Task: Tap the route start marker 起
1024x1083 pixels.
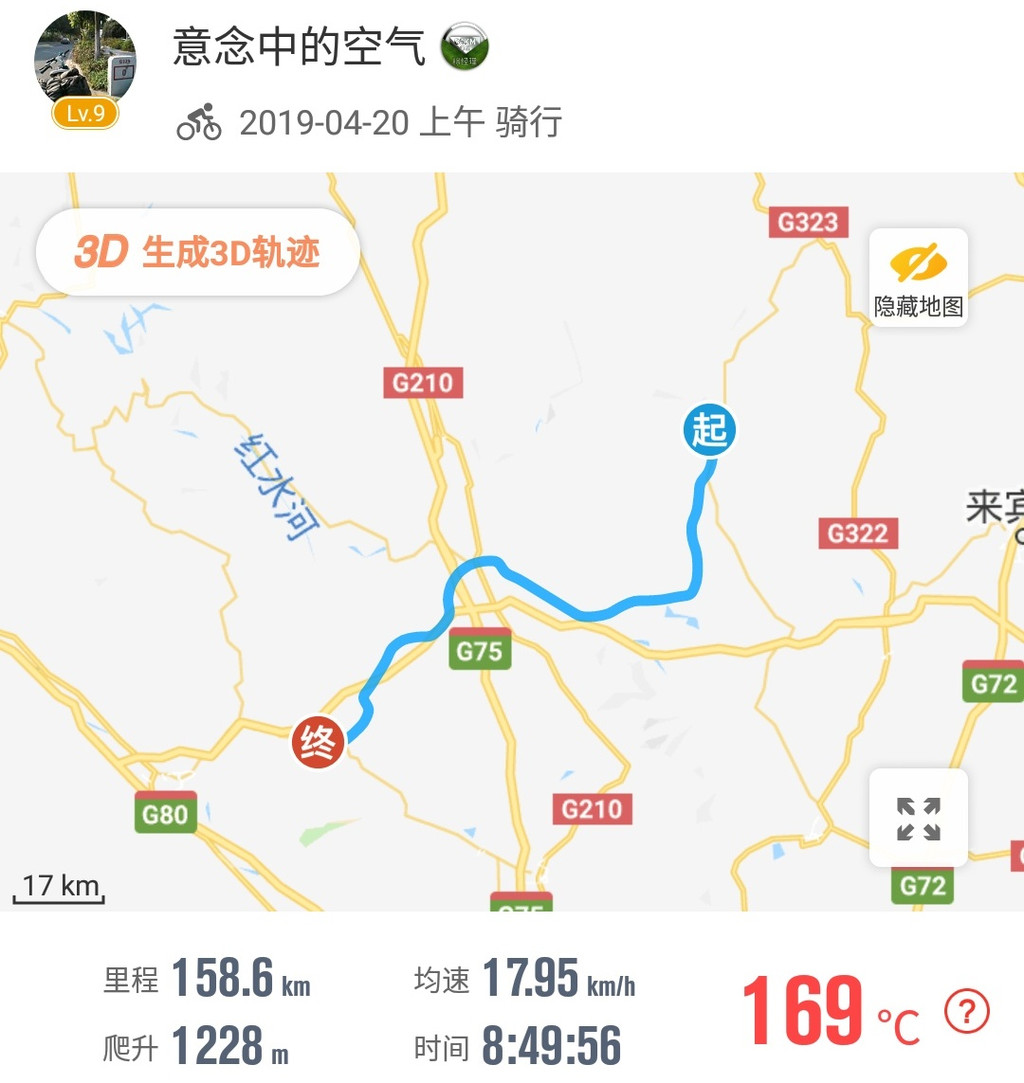Action: (710, 431)
